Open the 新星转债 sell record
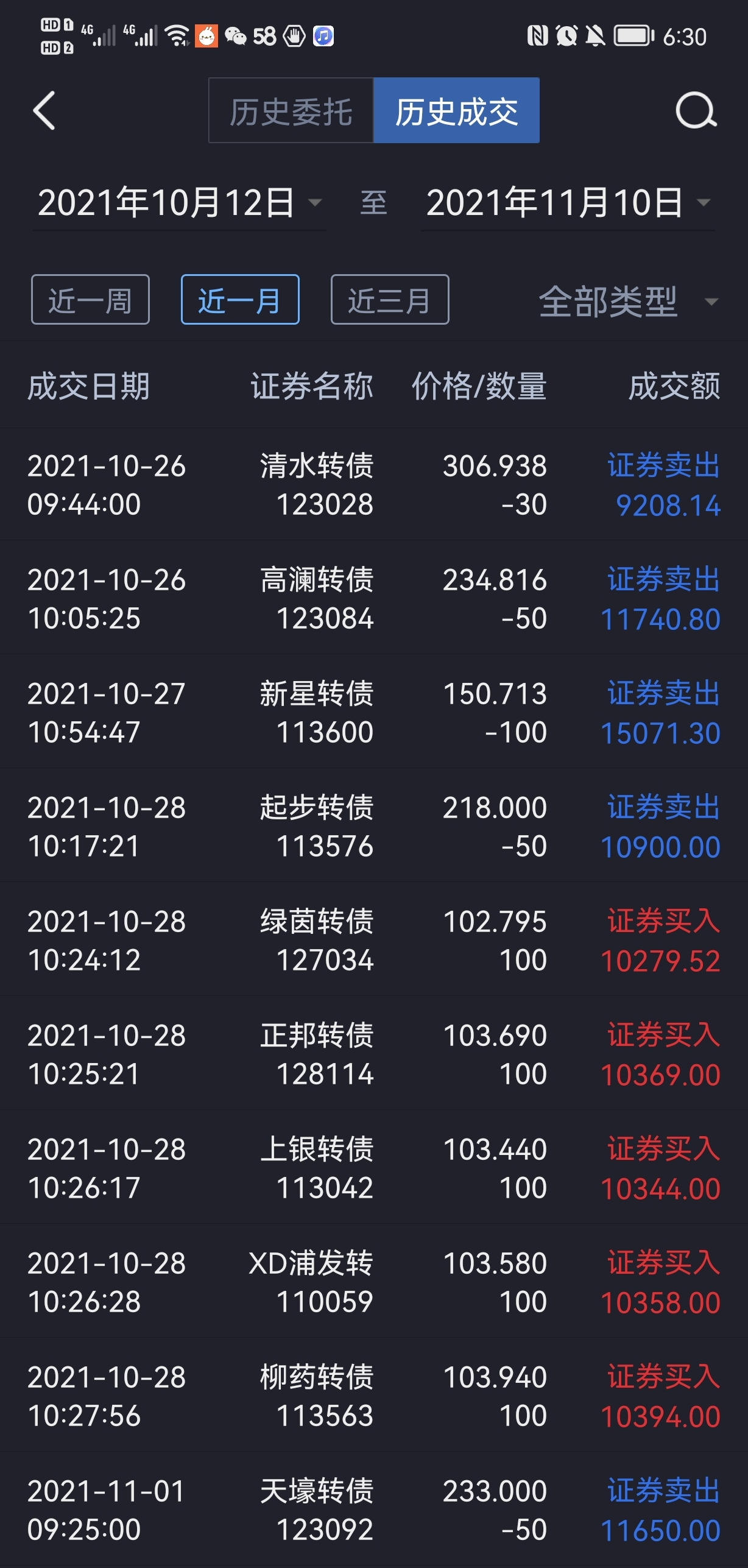Viewport: 748px width, 1568px height. [x=374, y=712]
